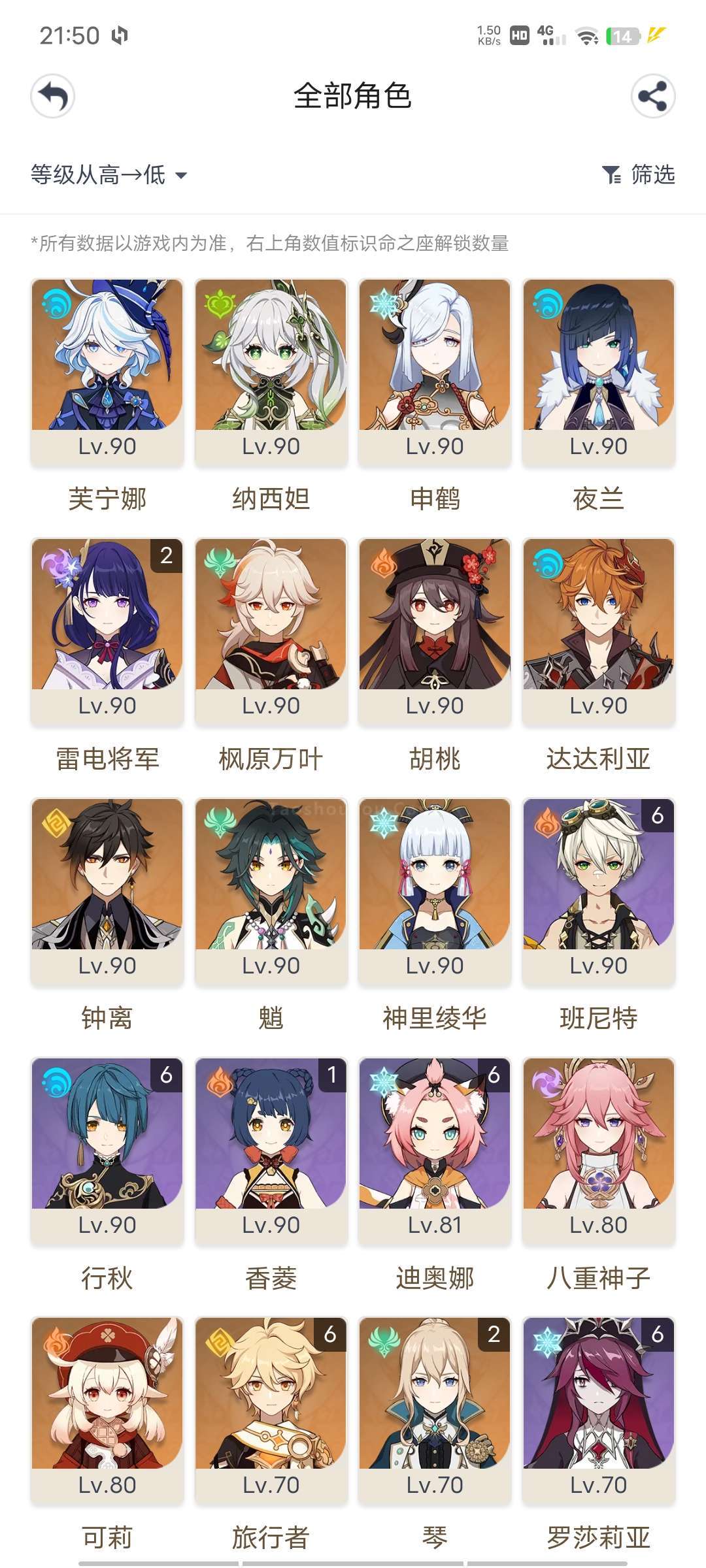This screenshot has height=1568, width=706.
Task: Go back using the arrow icon
Action: (53, 96)
